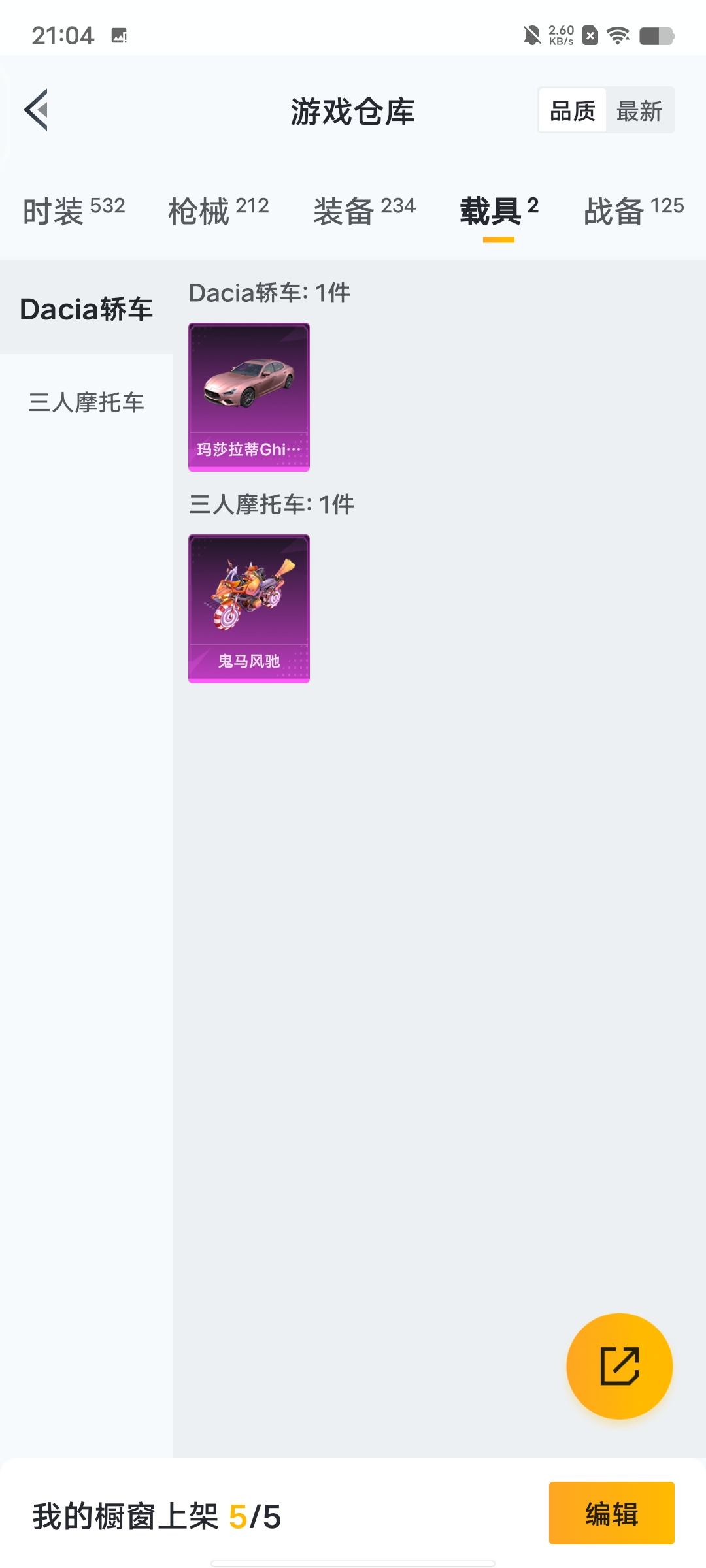706x1568 pixels.
Task: Tap the 编辑 button
Action: tap(611, 1513)
